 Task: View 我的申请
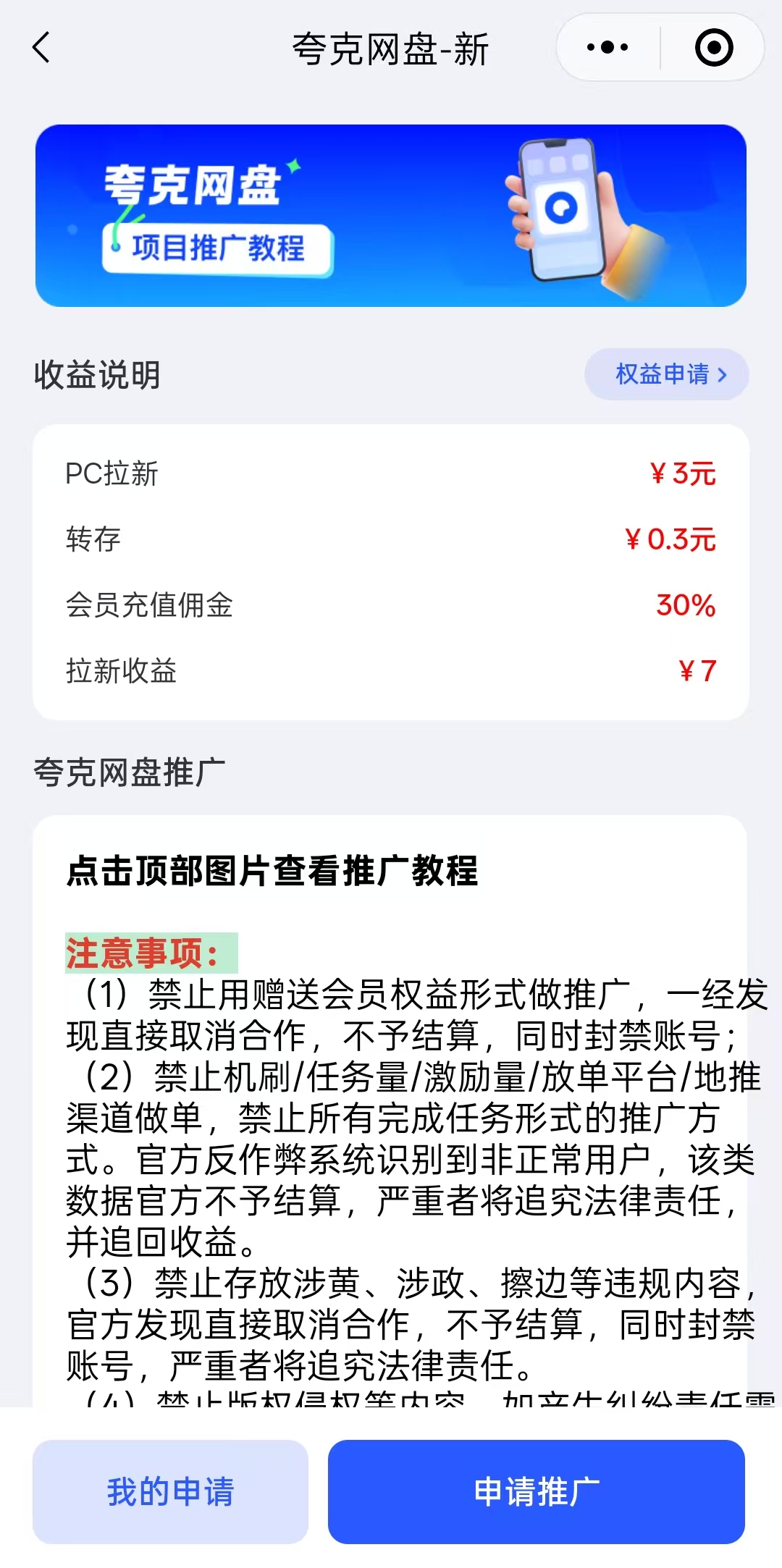pos(171,1491)
